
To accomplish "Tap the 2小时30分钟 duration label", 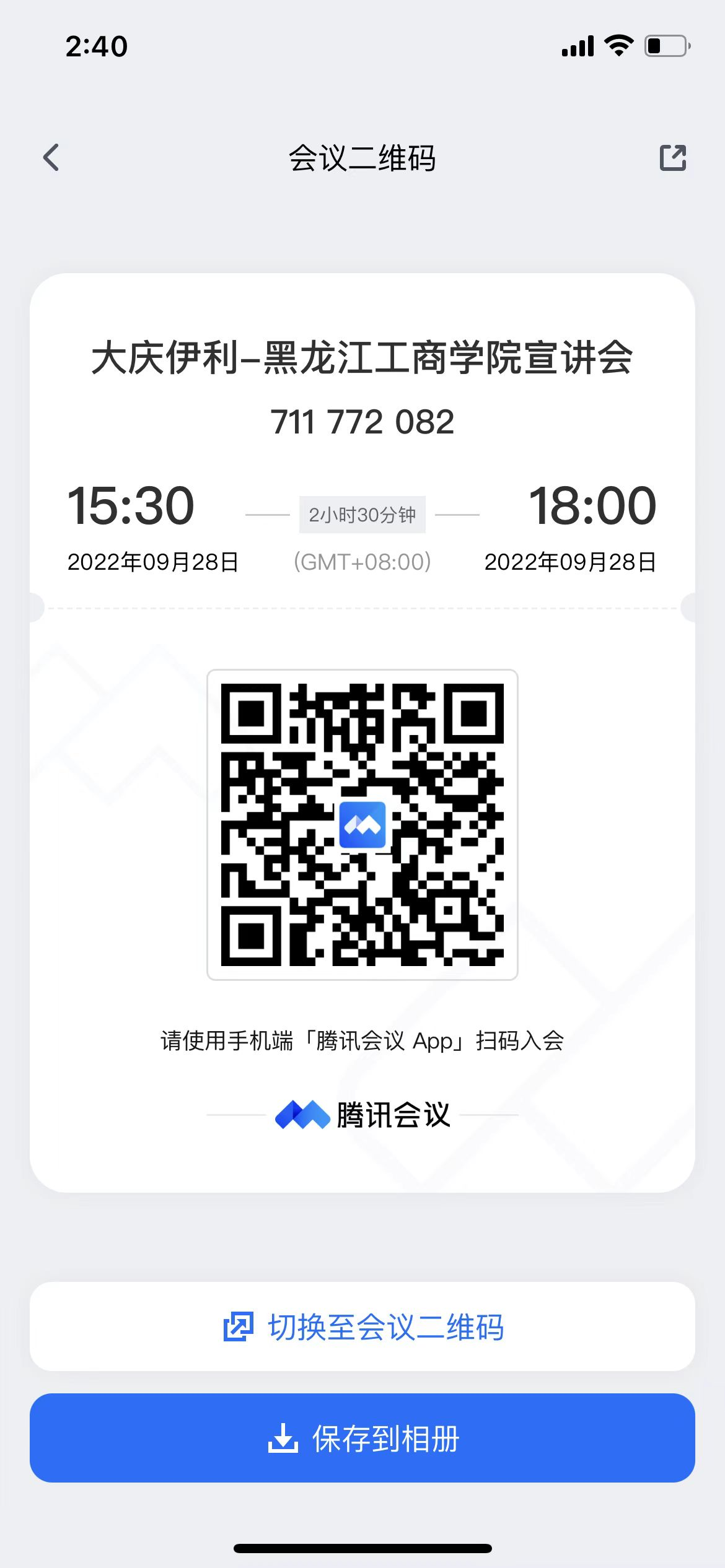I will click(362, 514).
